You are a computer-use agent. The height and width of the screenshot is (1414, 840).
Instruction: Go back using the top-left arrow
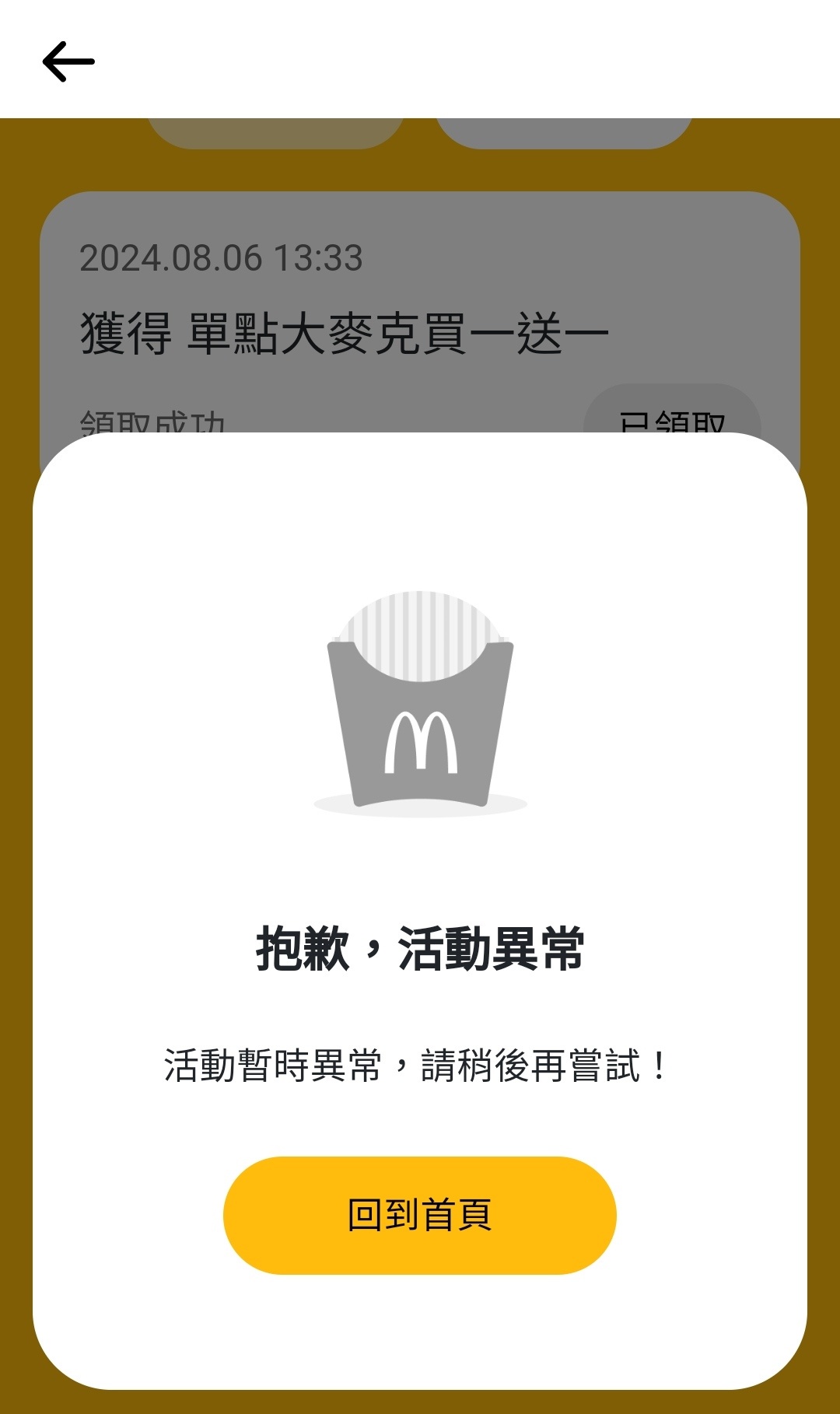(x=68, y=61)
